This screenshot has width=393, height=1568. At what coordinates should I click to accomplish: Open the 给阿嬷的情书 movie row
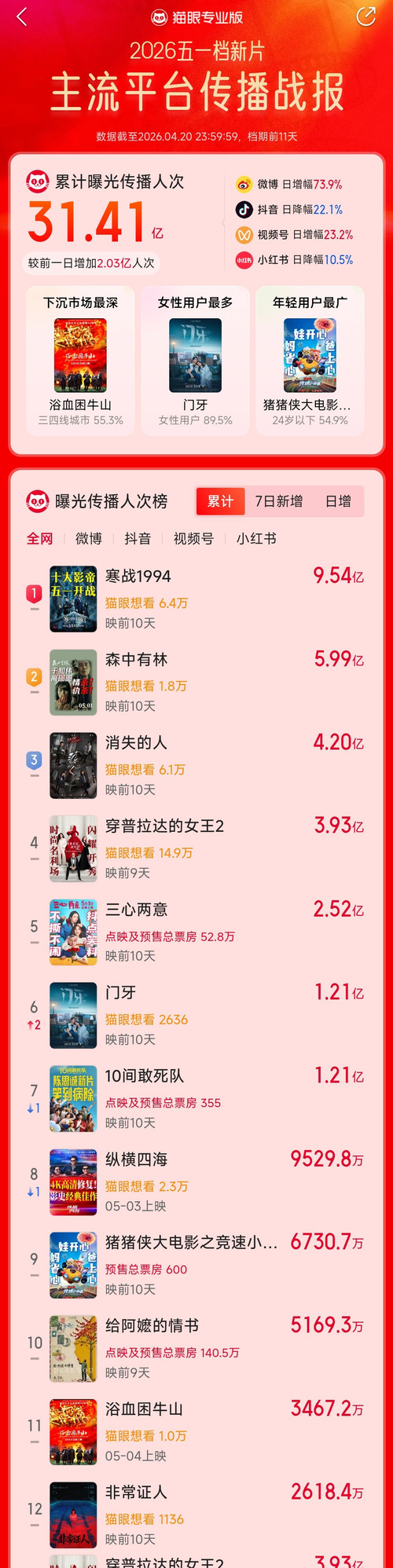click(x=196, y=1348)
